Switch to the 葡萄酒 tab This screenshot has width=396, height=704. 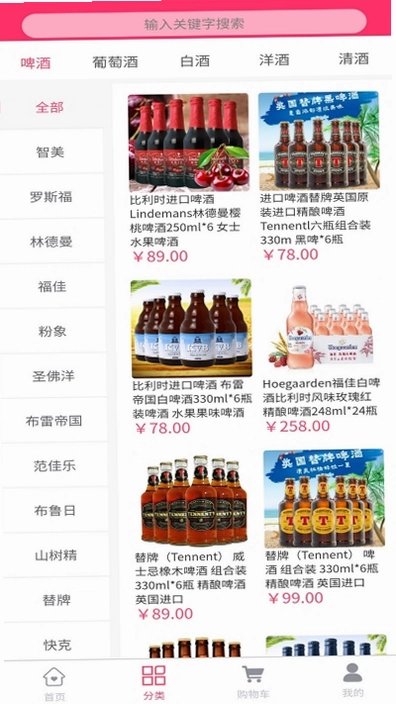point(115,62)
